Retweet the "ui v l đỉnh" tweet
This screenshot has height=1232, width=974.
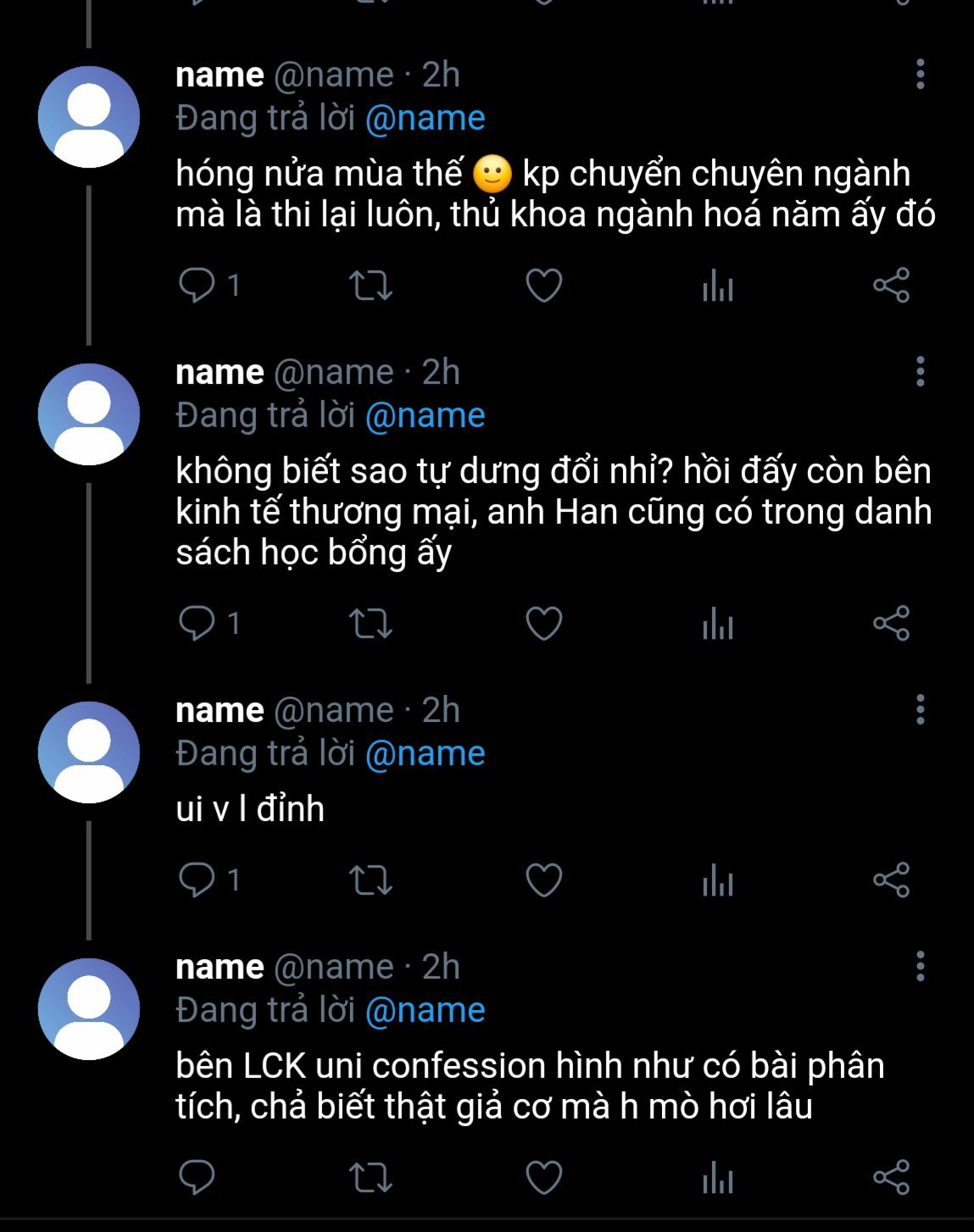[x=370, y=880]
